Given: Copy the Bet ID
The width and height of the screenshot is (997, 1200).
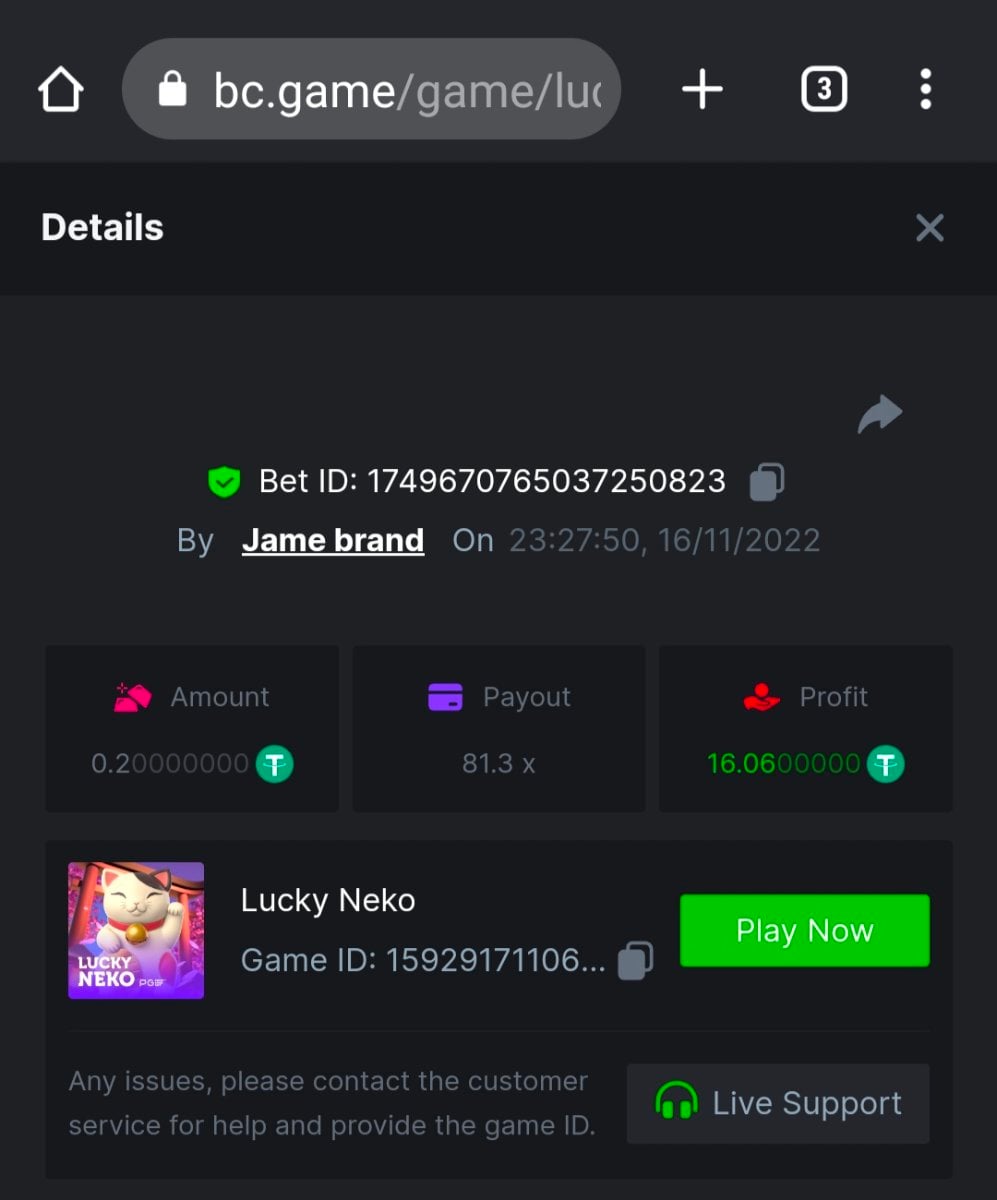Looking at the screenshot, I should 767,481.
